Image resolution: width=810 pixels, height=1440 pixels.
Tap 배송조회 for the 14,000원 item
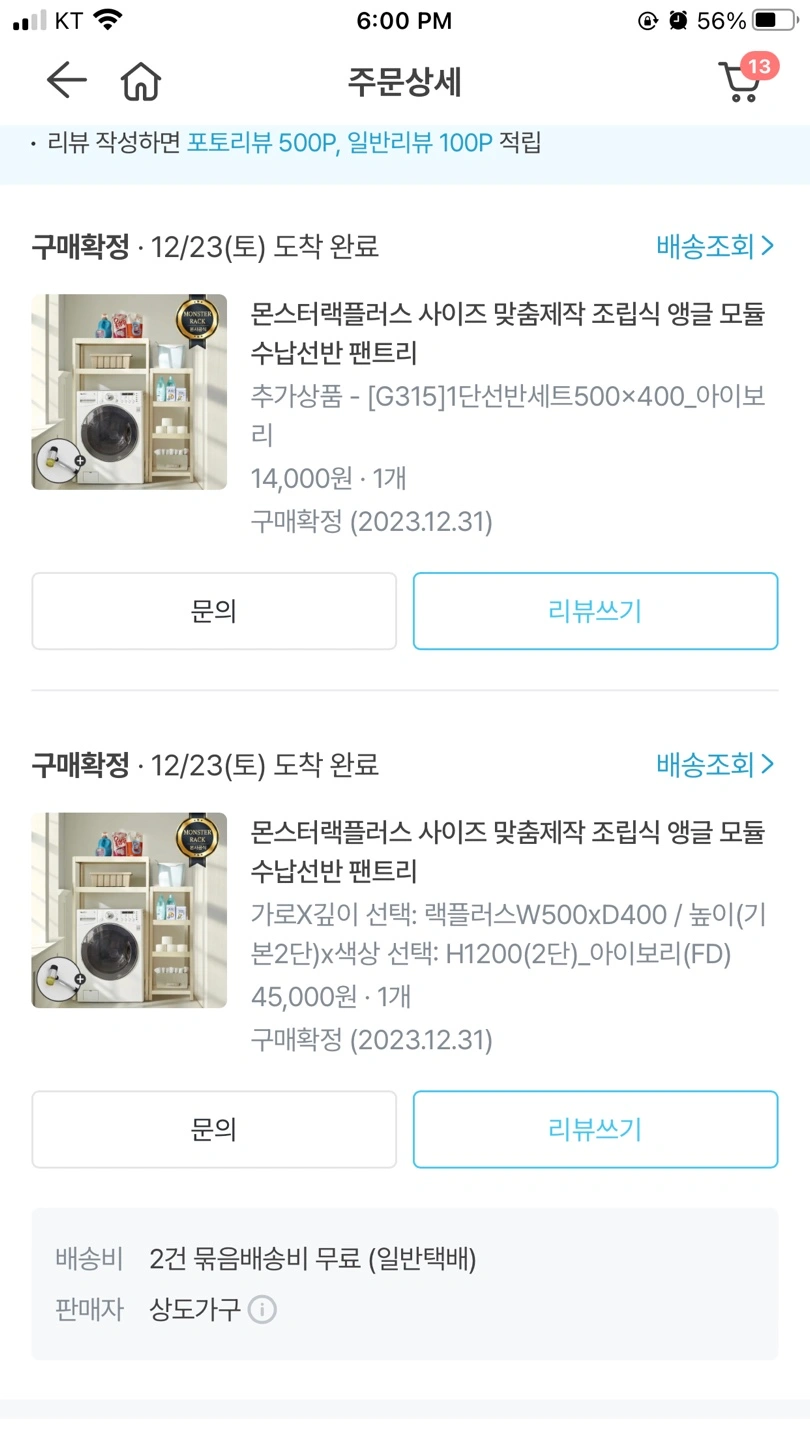click(x=715, y=246)
